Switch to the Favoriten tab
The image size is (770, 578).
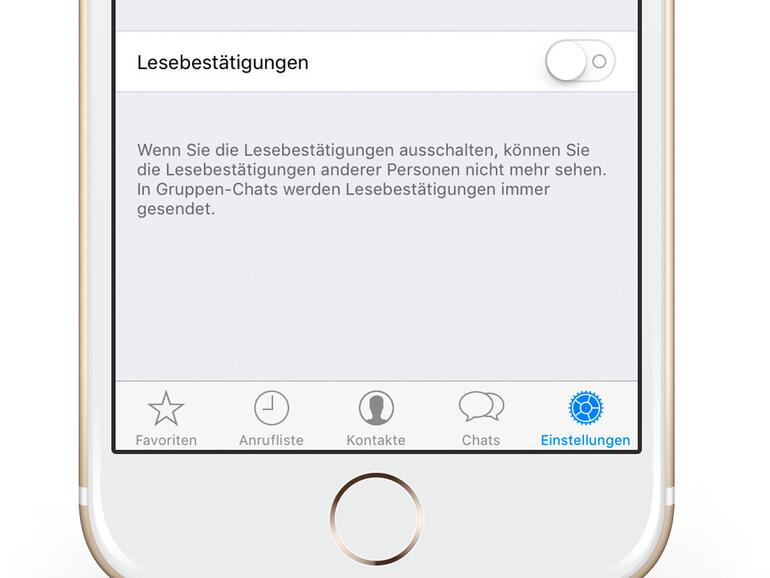[x=166, y=418]
